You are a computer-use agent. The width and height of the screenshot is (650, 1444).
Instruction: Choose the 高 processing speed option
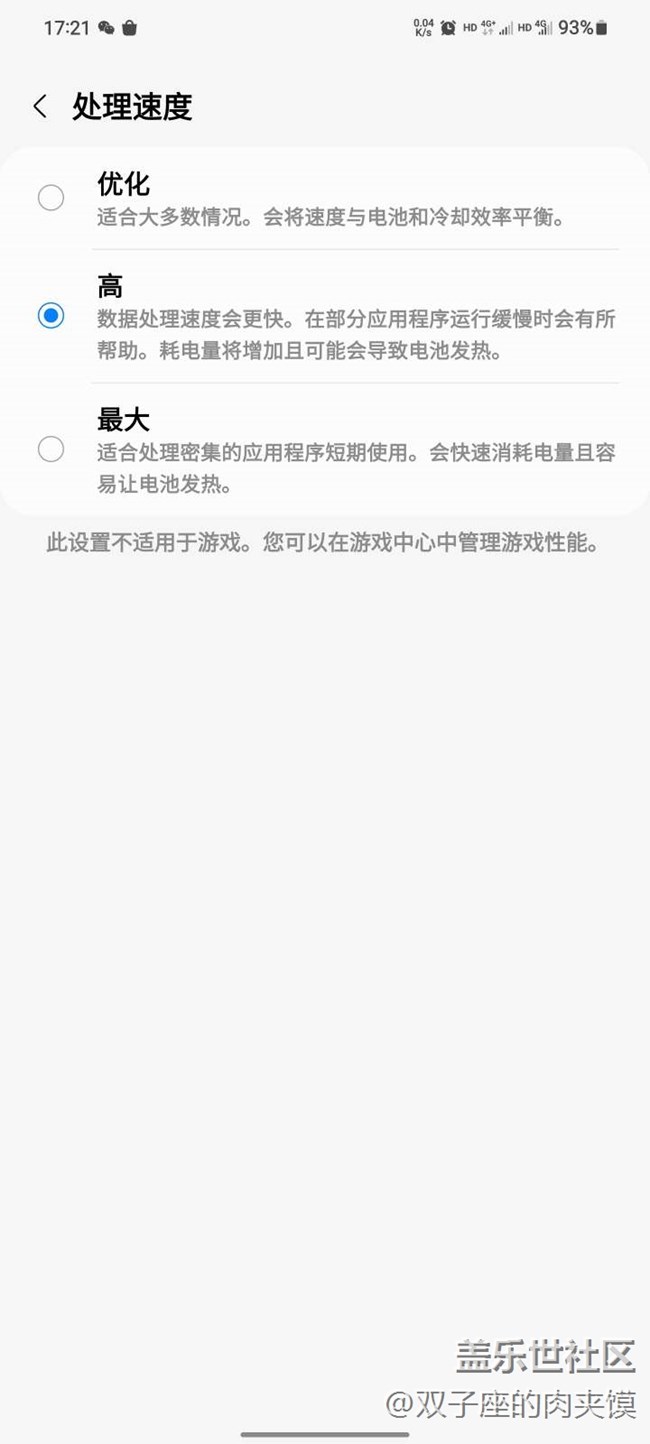325,316
